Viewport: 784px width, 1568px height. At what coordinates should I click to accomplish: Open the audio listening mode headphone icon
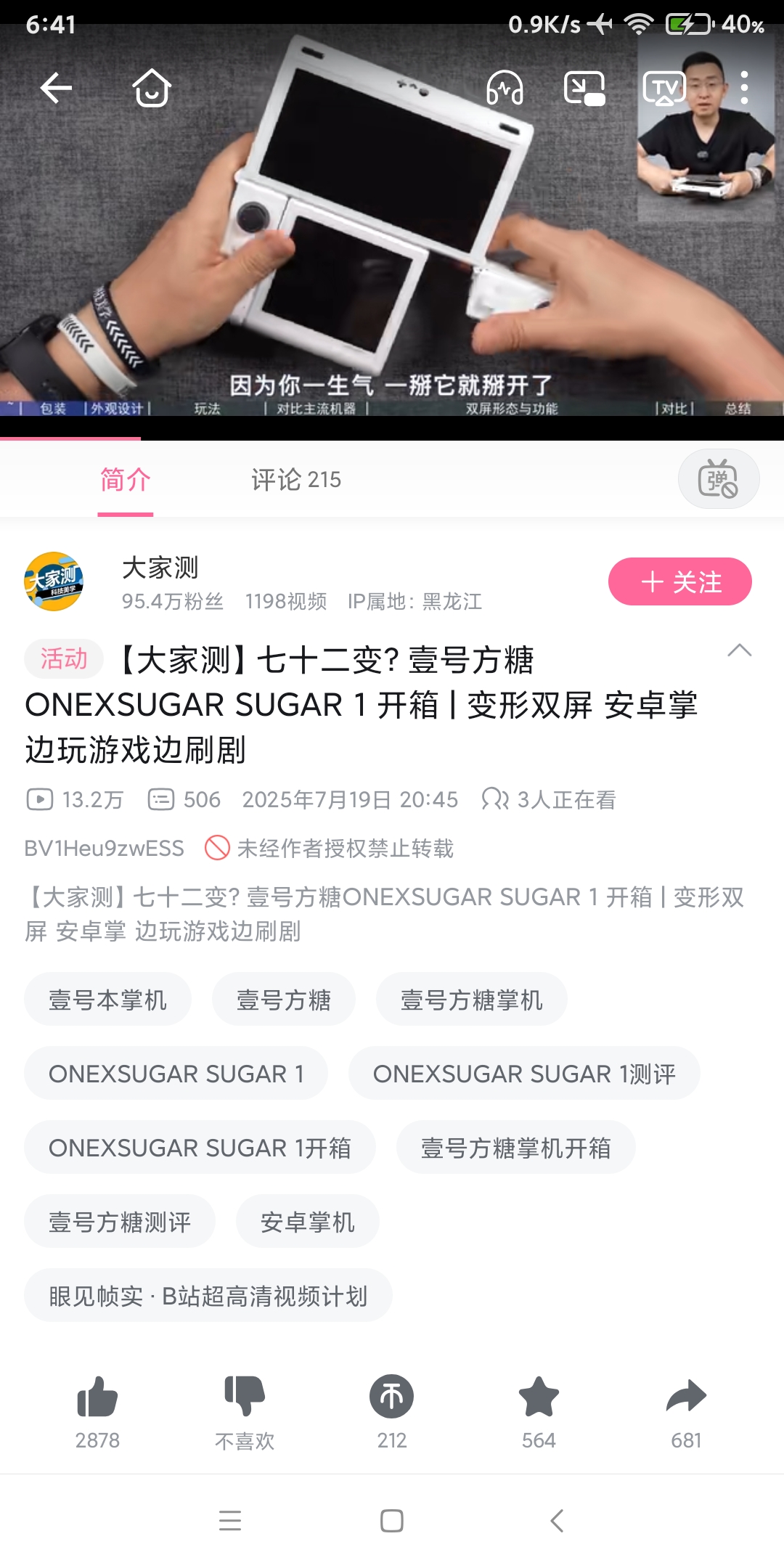tap(505, 89)
